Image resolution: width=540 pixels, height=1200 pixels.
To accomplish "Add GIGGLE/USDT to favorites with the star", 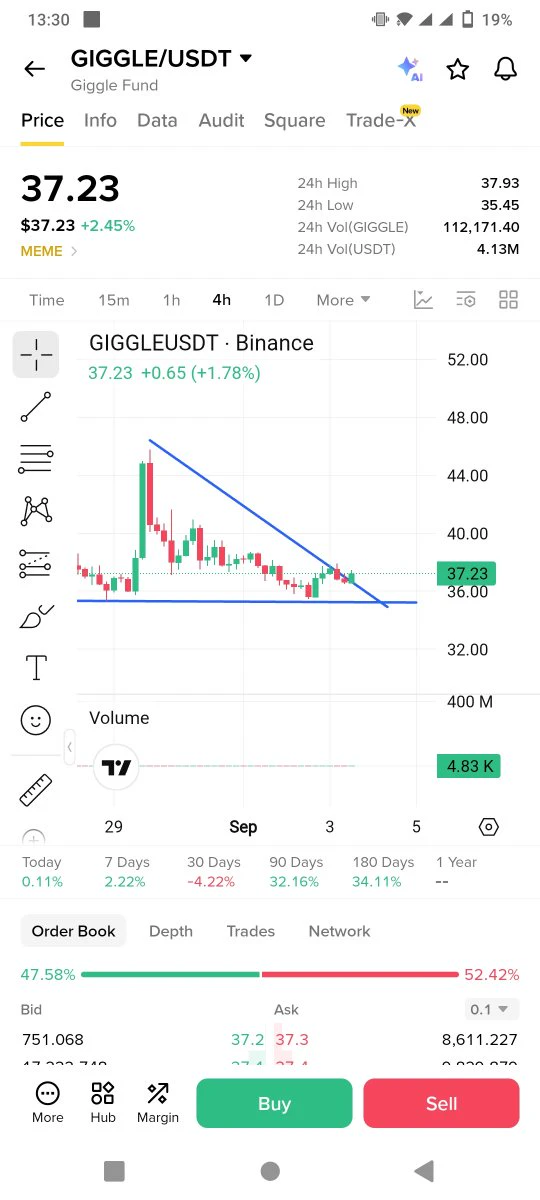I will click(458, 69).
